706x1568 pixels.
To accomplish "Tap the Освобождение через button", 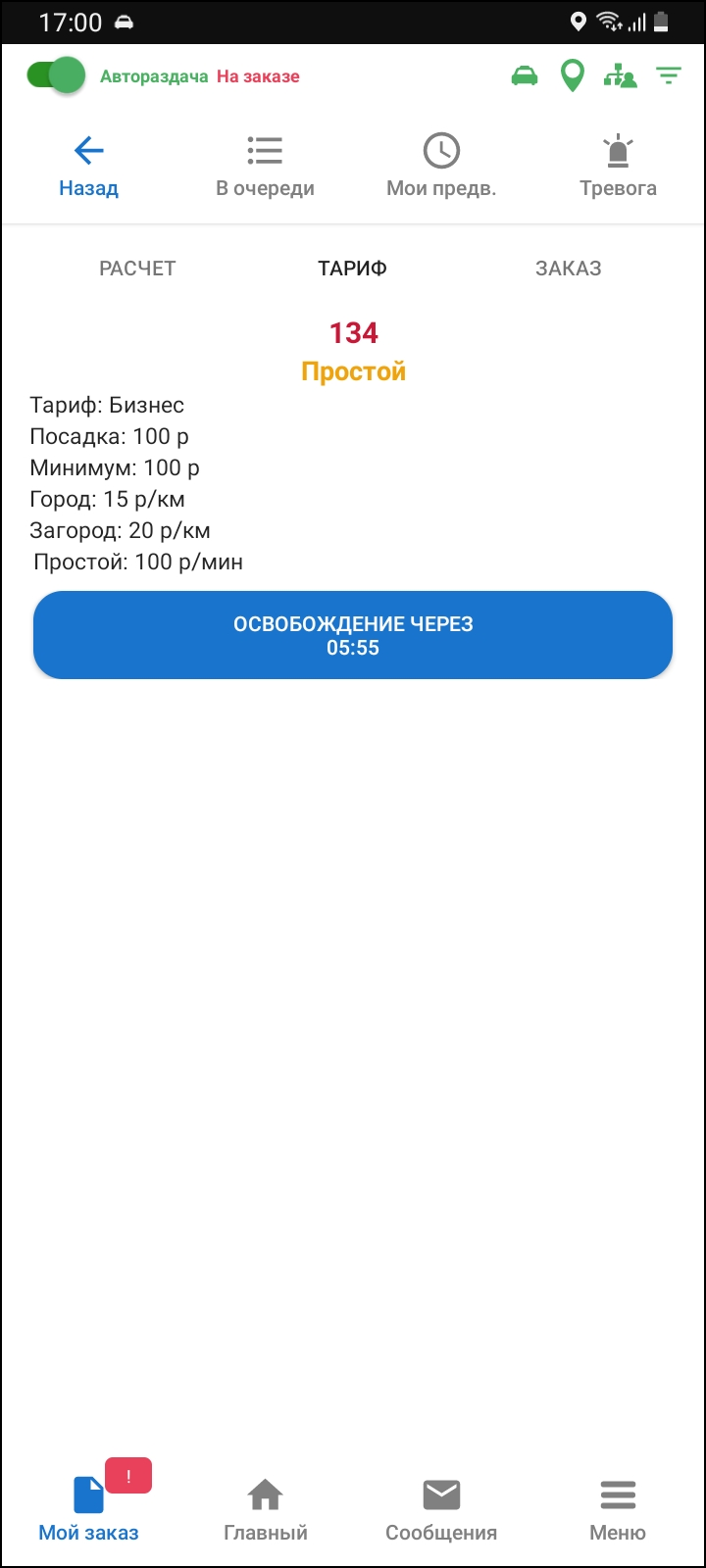I will pyautogui.click(x=353, y=635).
